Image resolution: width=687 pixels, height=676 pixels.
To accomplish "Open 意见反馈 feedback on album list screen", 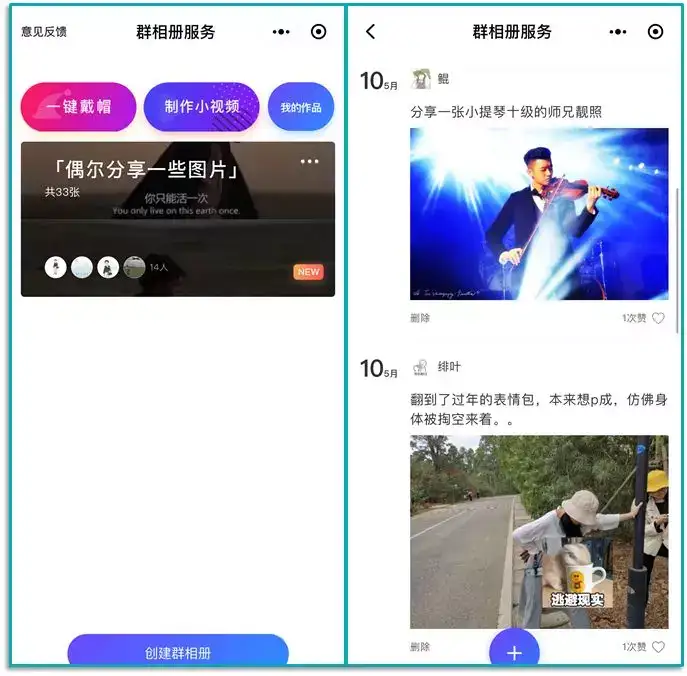I will [x=44, y=32].
